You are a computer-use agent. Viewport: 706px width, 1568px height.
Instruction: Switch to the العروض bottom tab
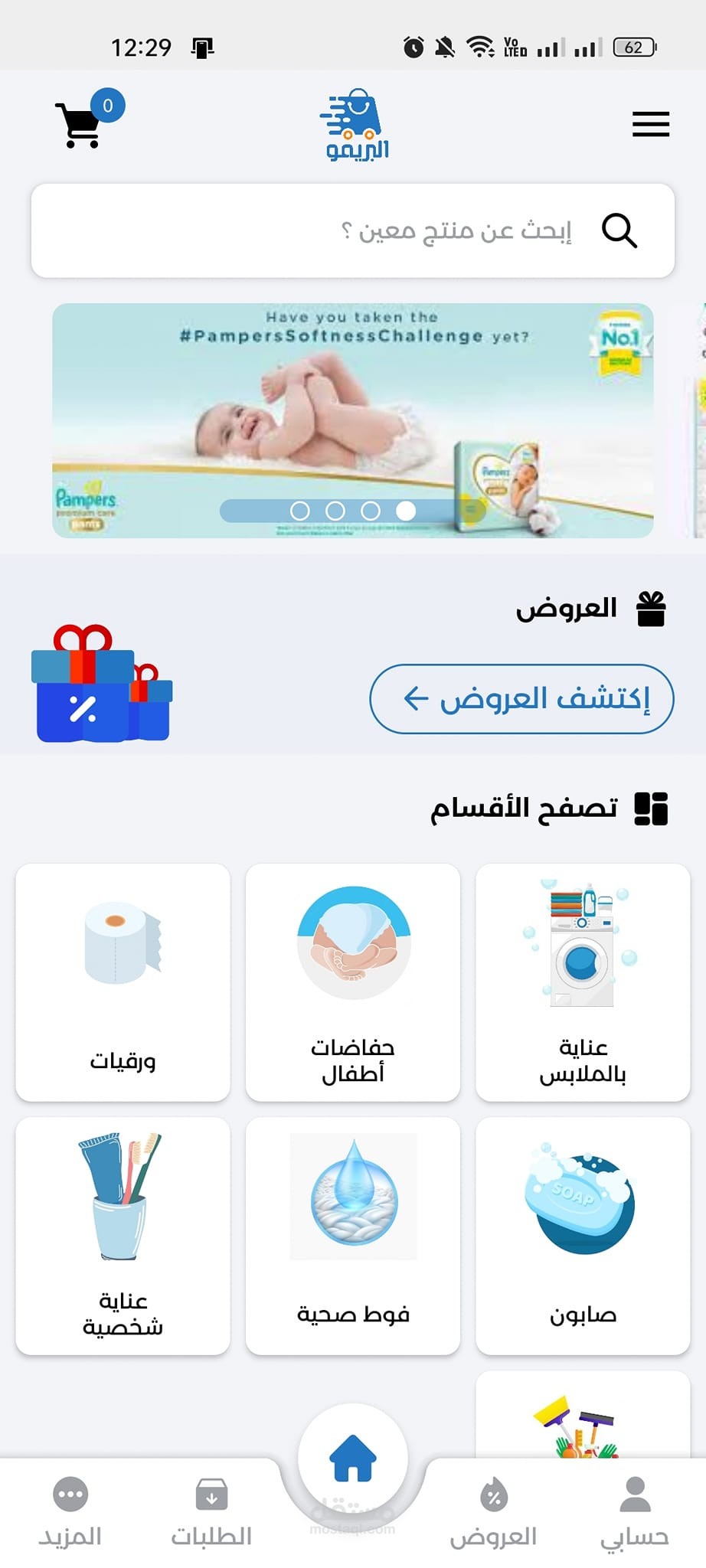click(493, 1513)
